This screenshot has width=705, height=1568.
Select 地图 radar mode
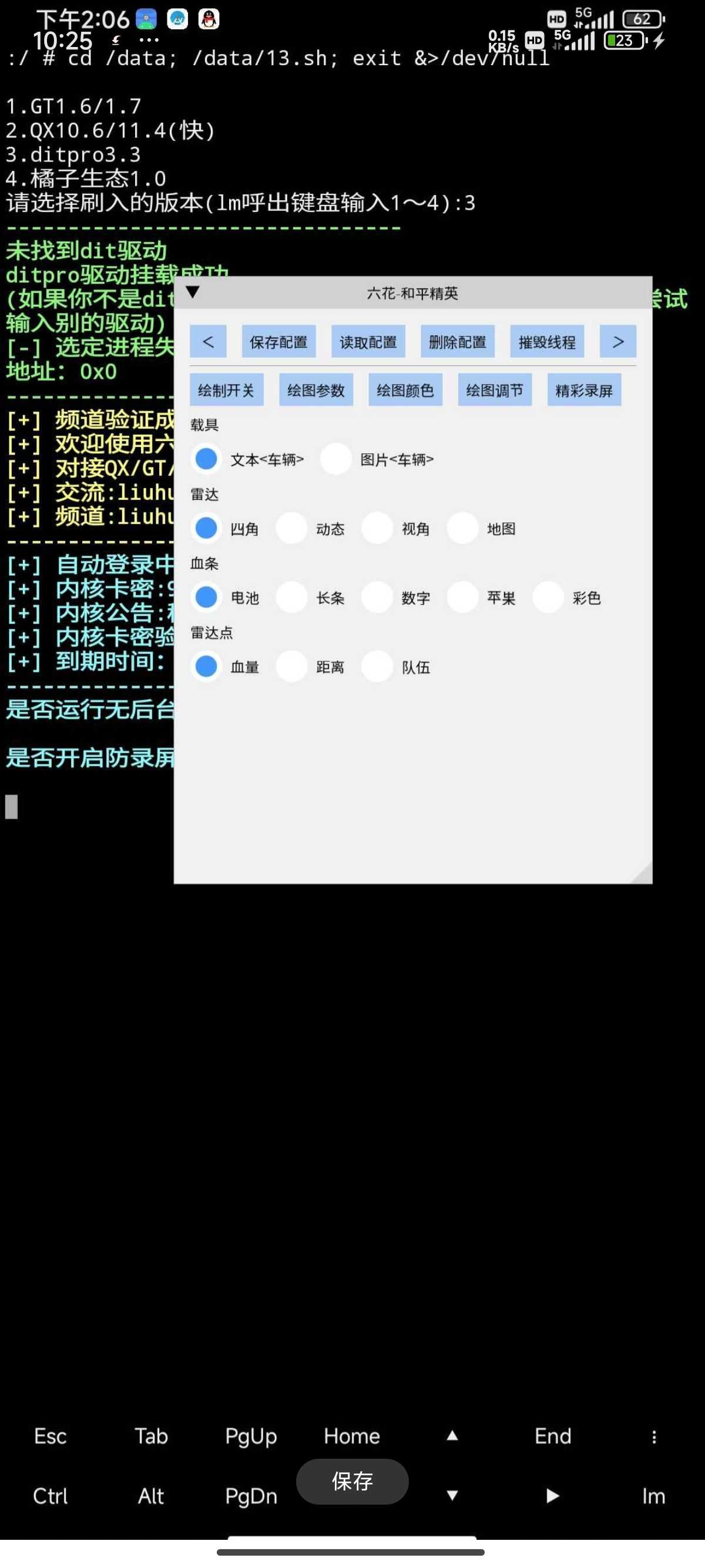(x=463, y=528)
